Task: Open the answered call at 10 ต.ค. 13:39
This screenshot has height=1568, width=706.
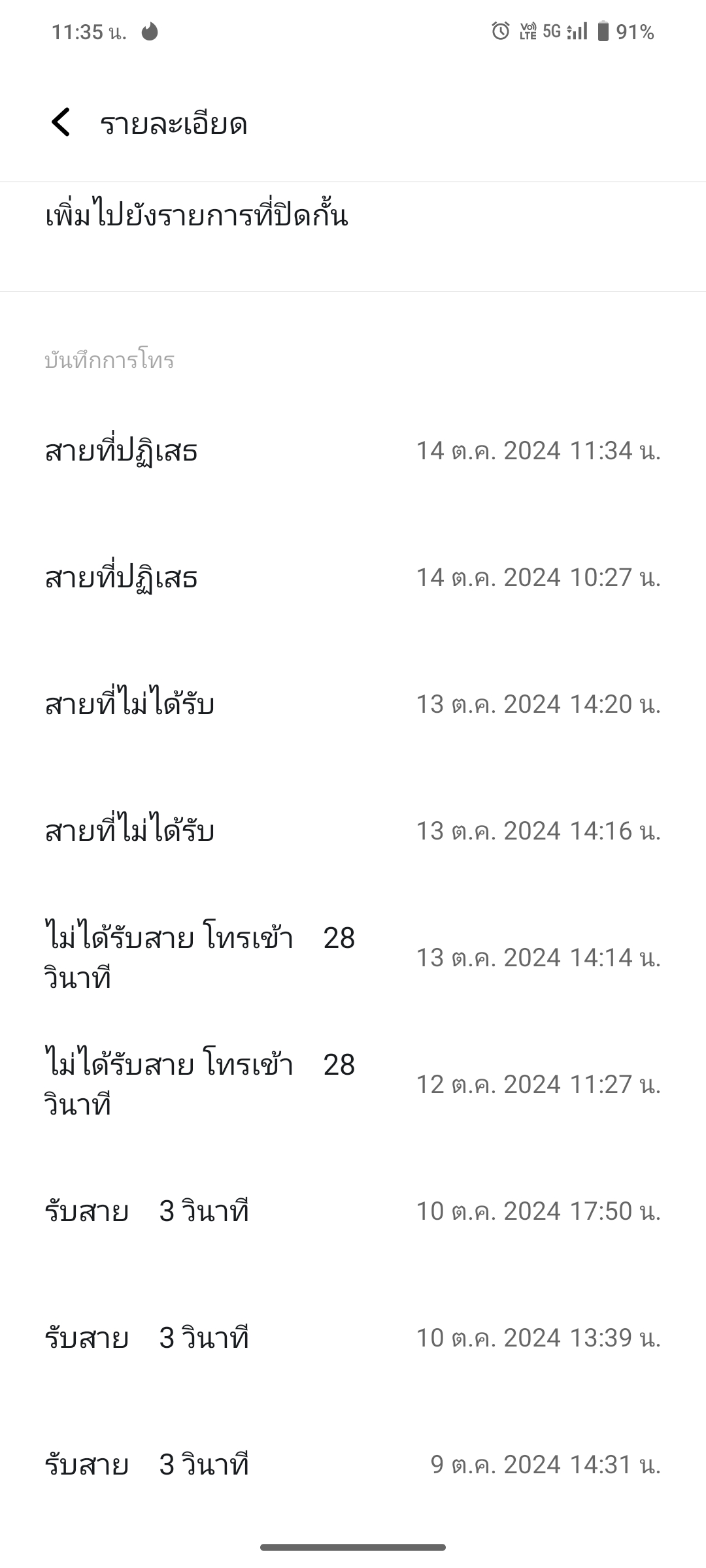Action: (x=353, y=1338)
